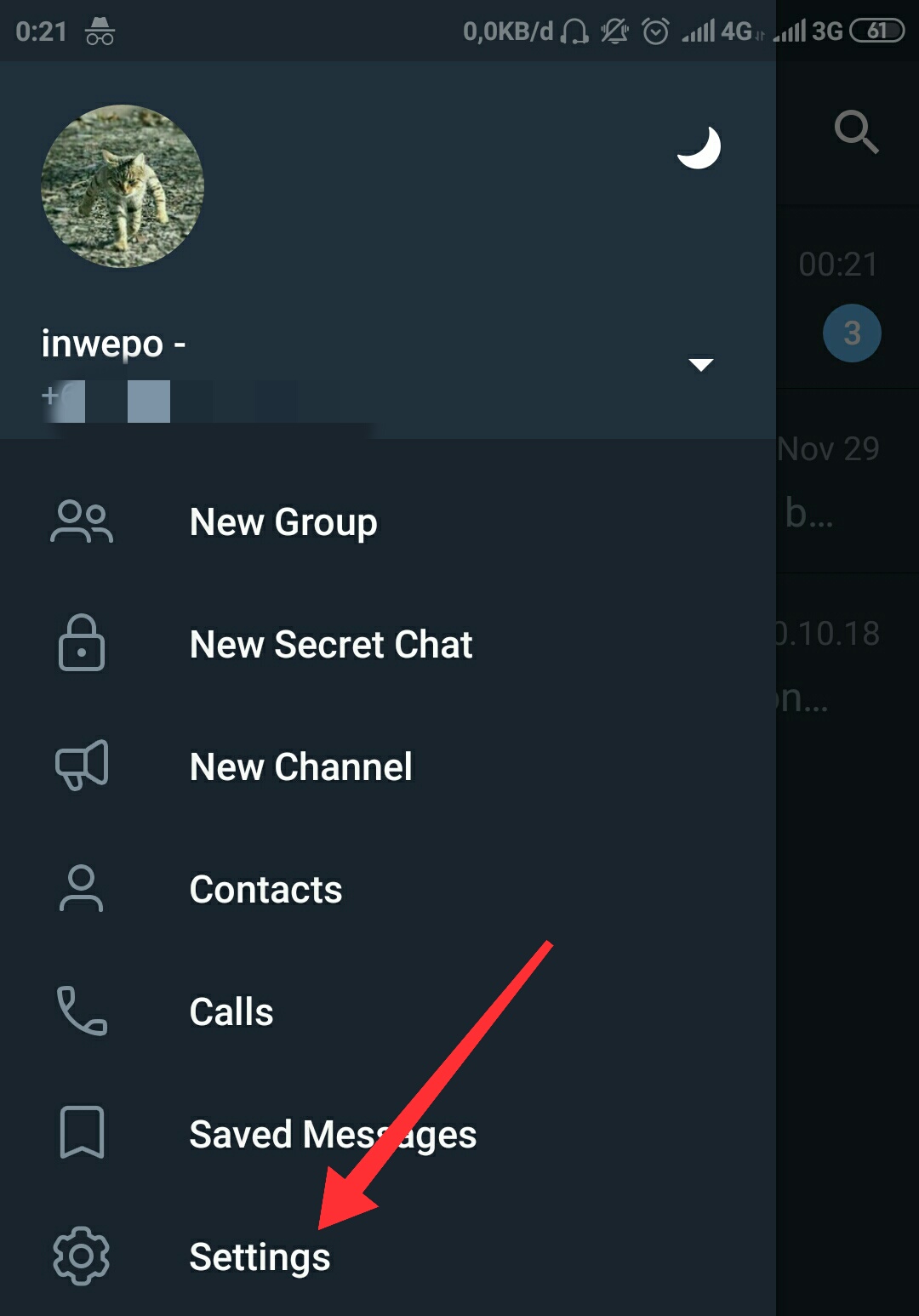Open the headset icon notification shade entry

(x=572, y=31)
